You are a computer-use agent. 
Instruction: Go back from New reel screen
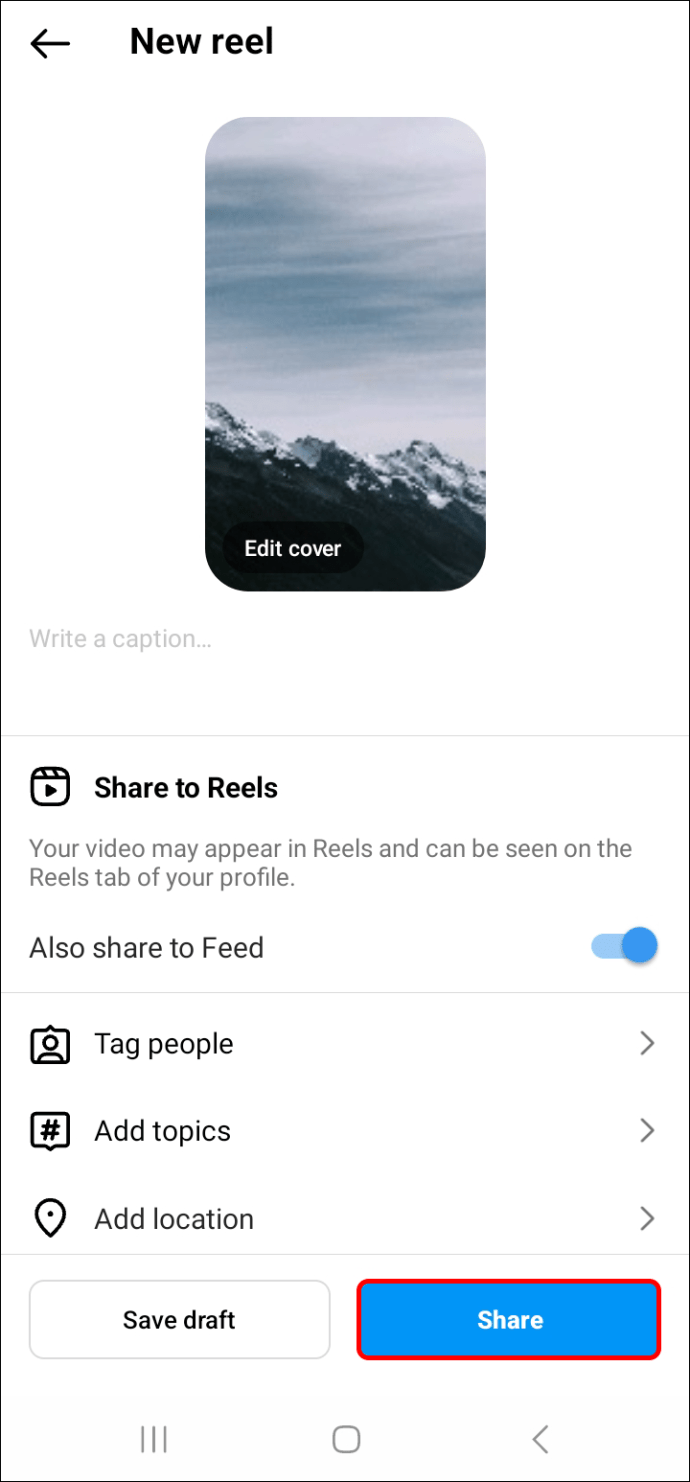tap(50, 43)
